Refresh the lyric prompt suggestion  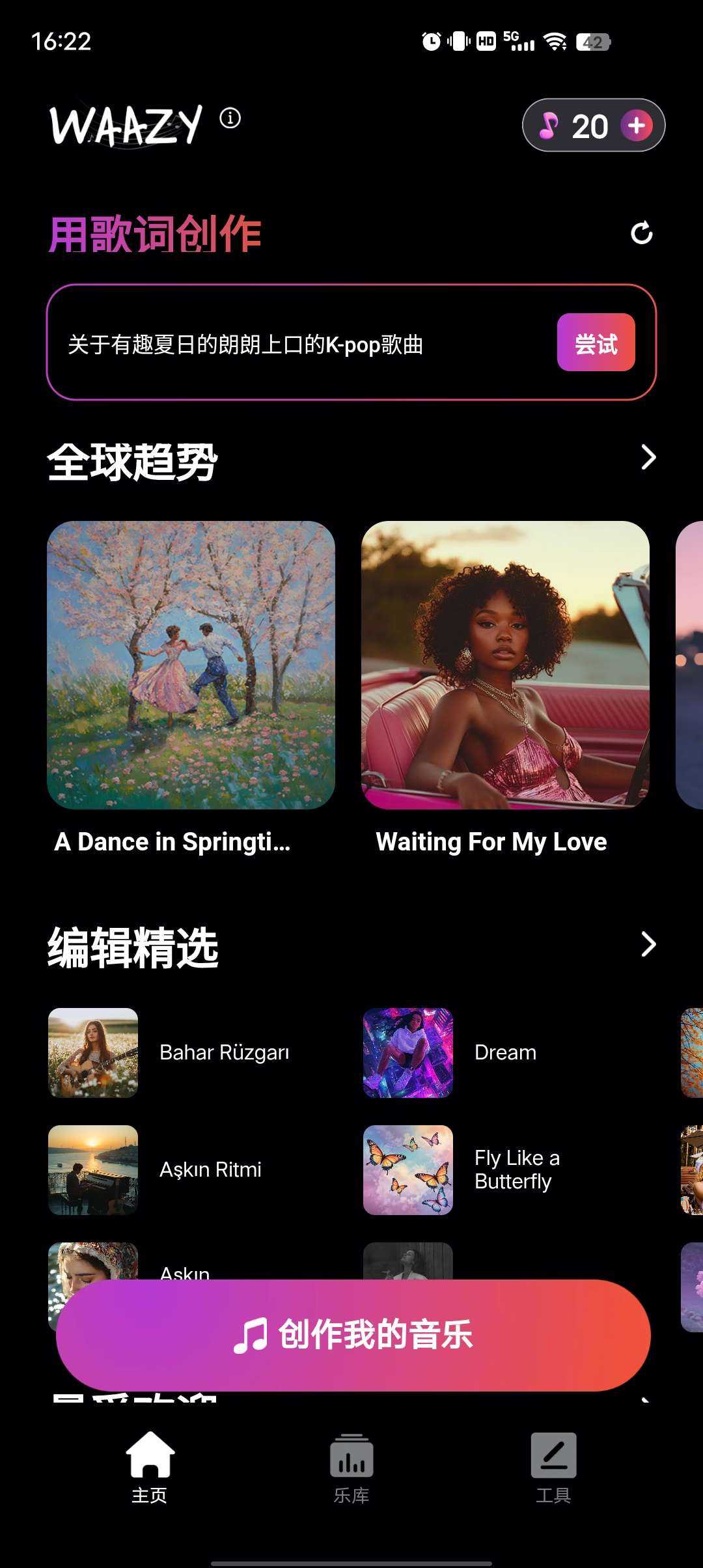pos(641,233)
